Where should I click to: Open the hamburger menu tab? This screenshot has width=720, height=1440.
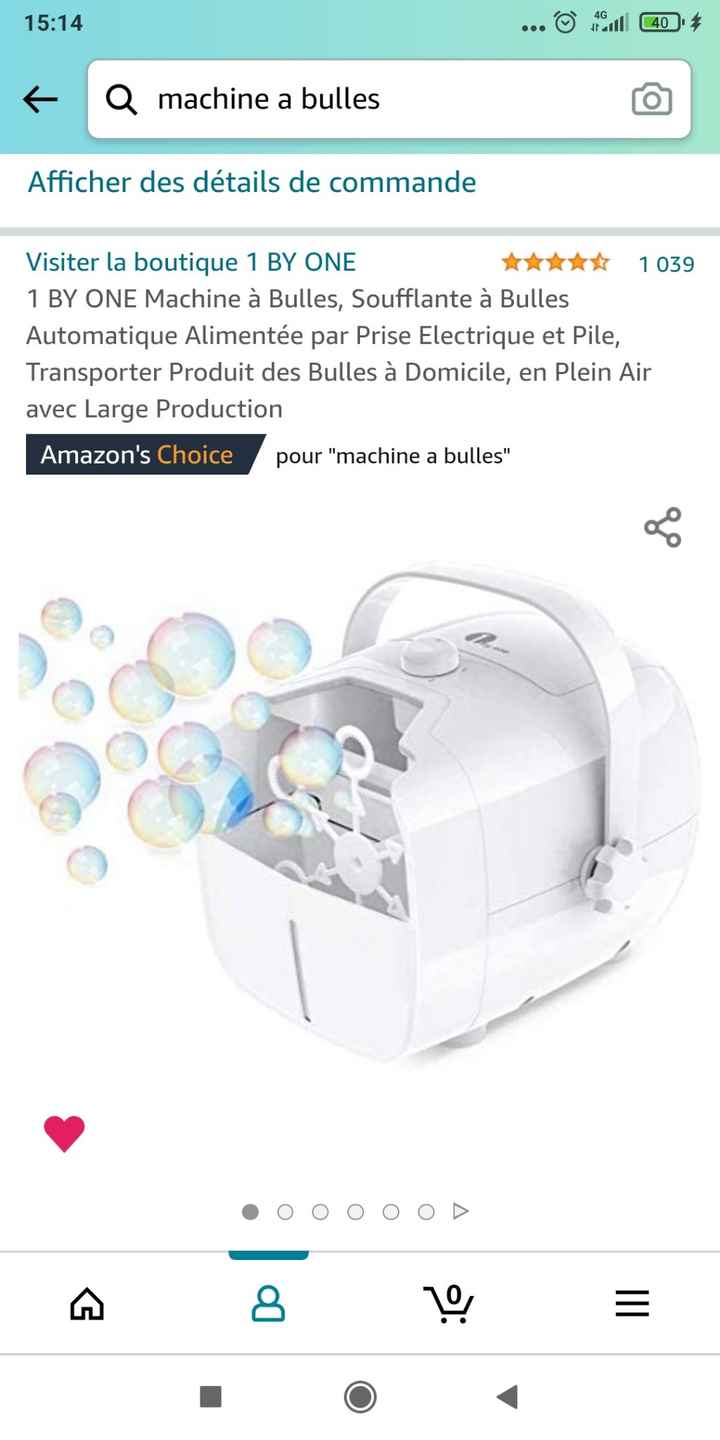point(632,1303)
